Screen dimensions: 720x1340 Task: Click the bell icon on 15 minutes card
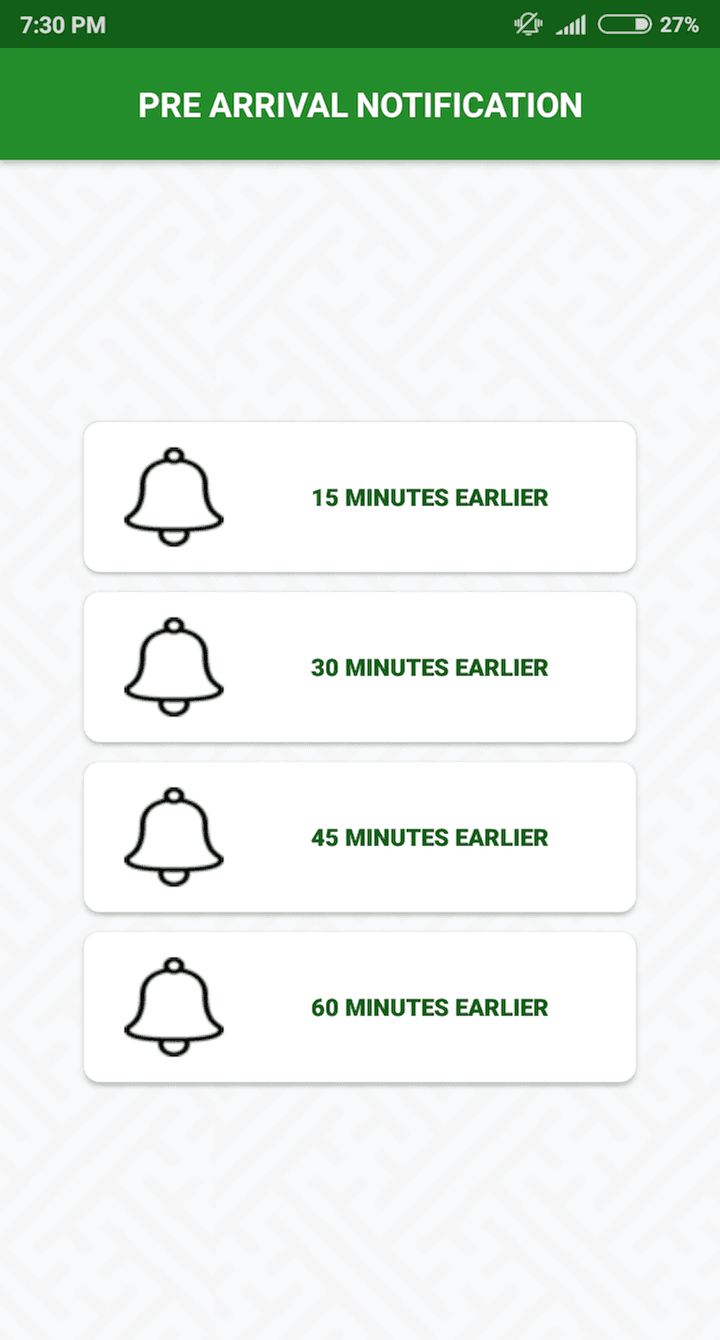pos(173,497)
